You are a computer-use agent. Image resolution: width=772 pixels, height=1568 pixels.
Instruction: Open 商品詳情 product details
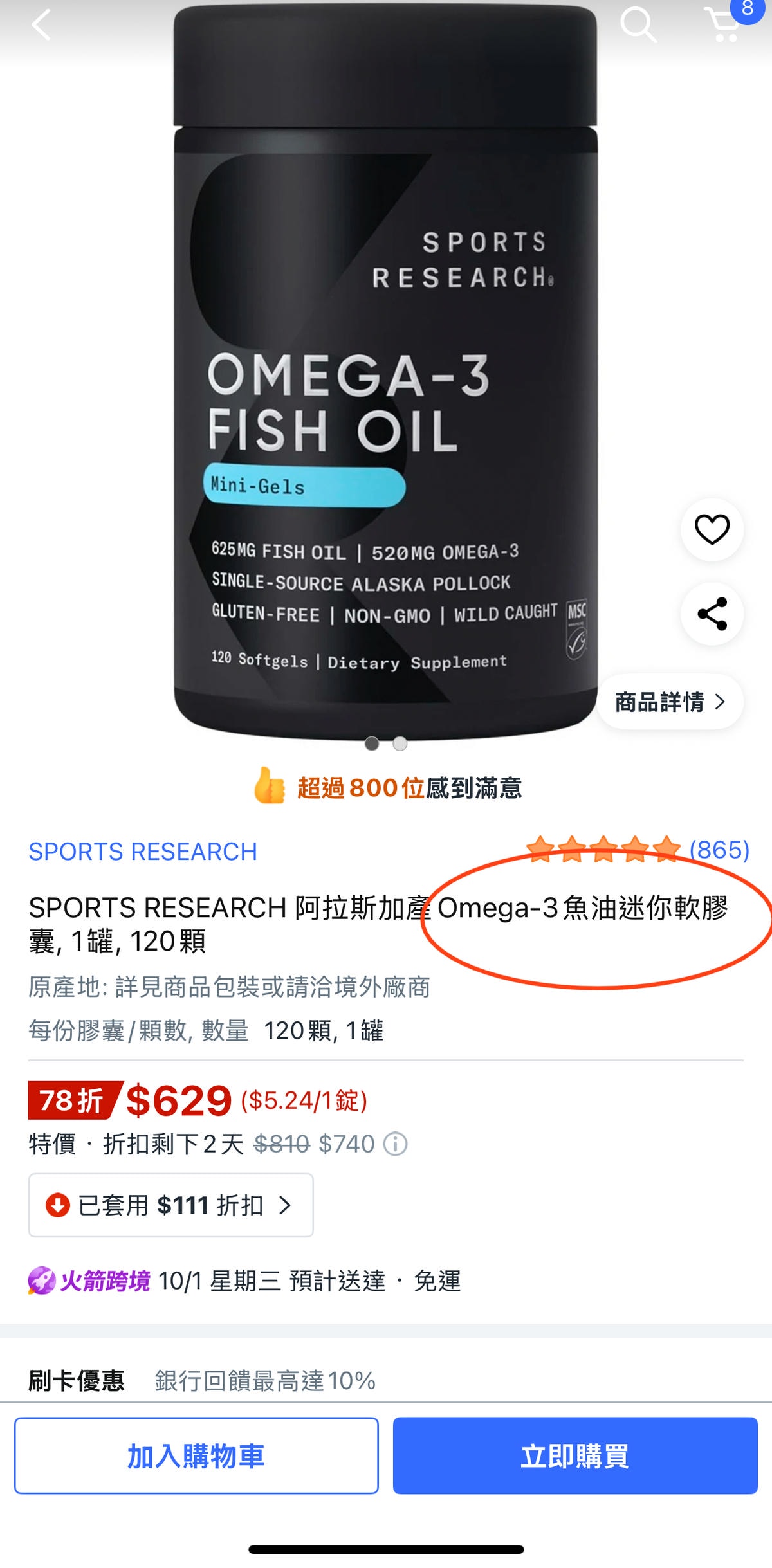[x=670, y=702]
